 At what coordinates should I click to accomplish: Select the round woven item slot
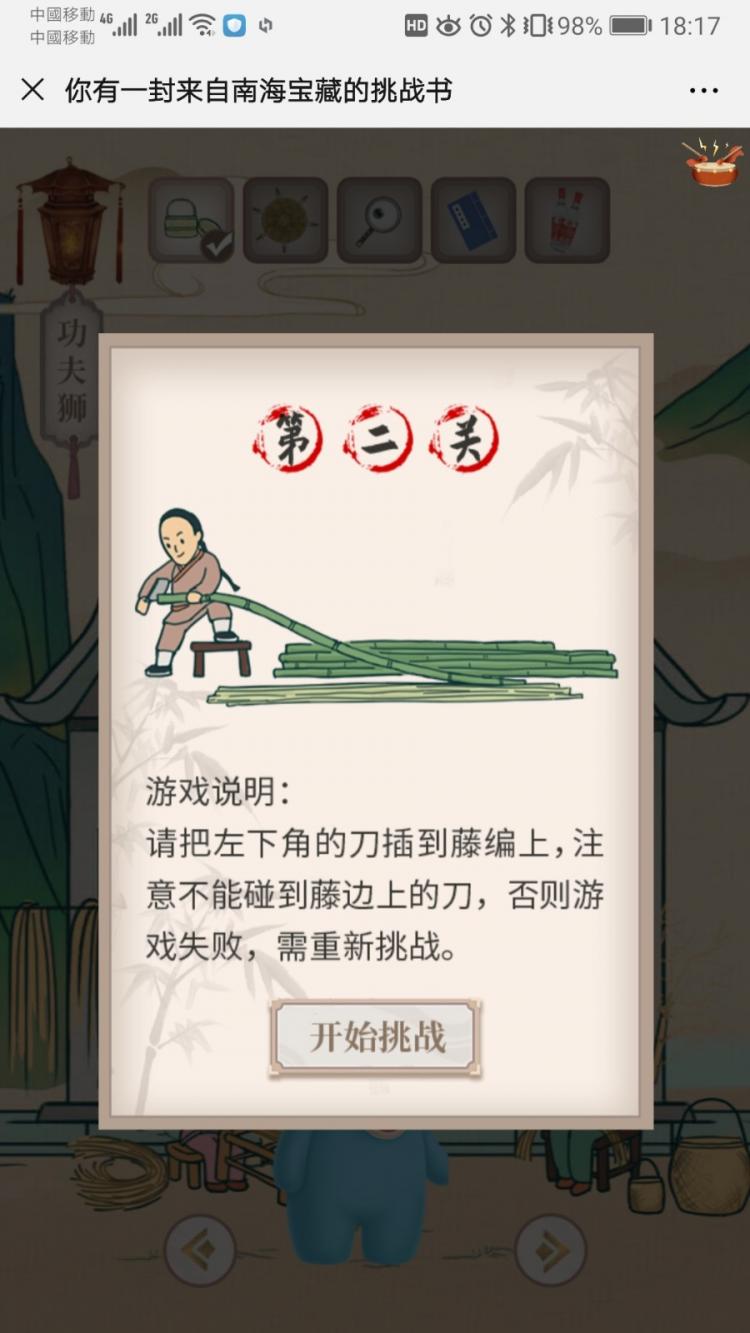click(285, 220)
